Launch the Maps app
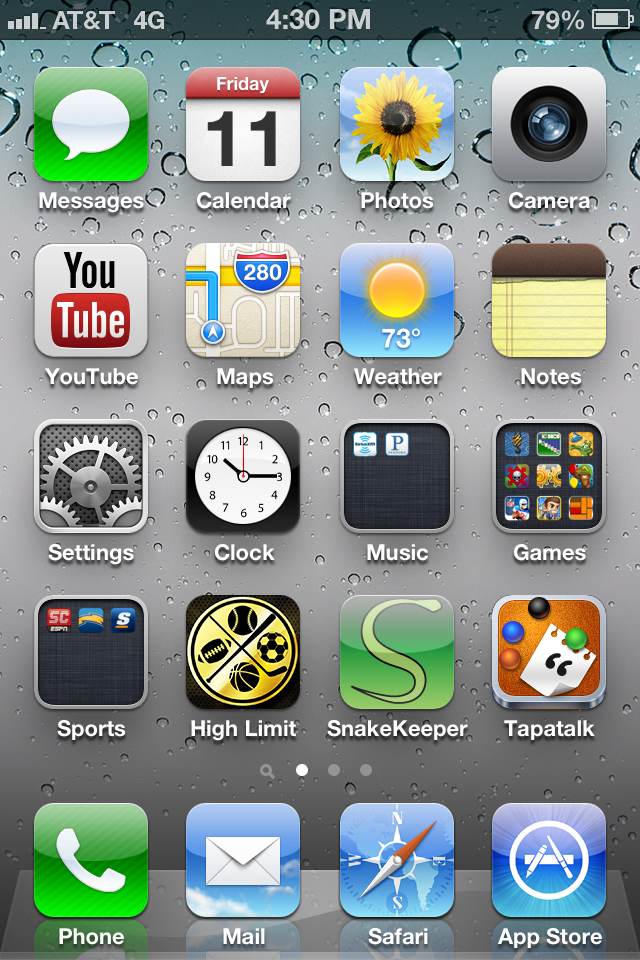The width and height of the screenshot is (640, 960). pyautogui.click(x=243, y=300)
